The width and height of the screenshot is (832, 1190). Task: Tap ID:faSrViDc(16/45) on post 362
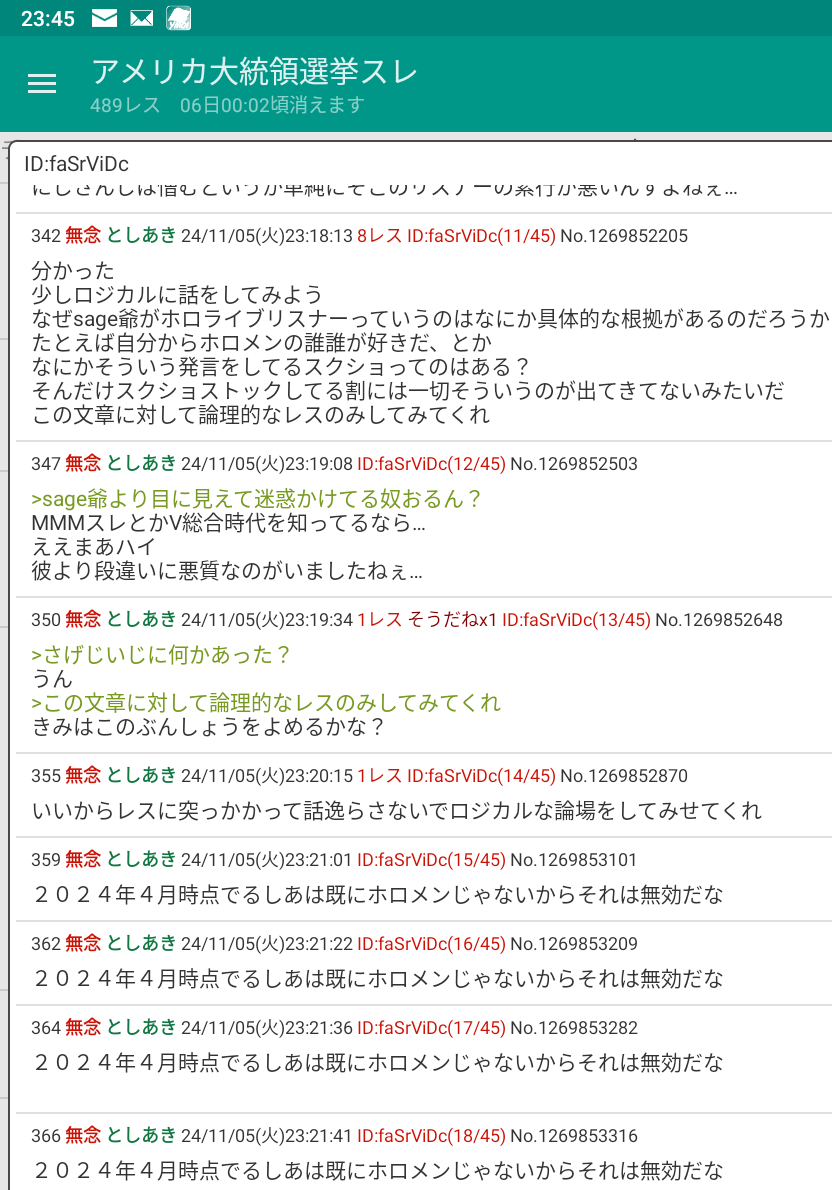click(x=431, y=944)
